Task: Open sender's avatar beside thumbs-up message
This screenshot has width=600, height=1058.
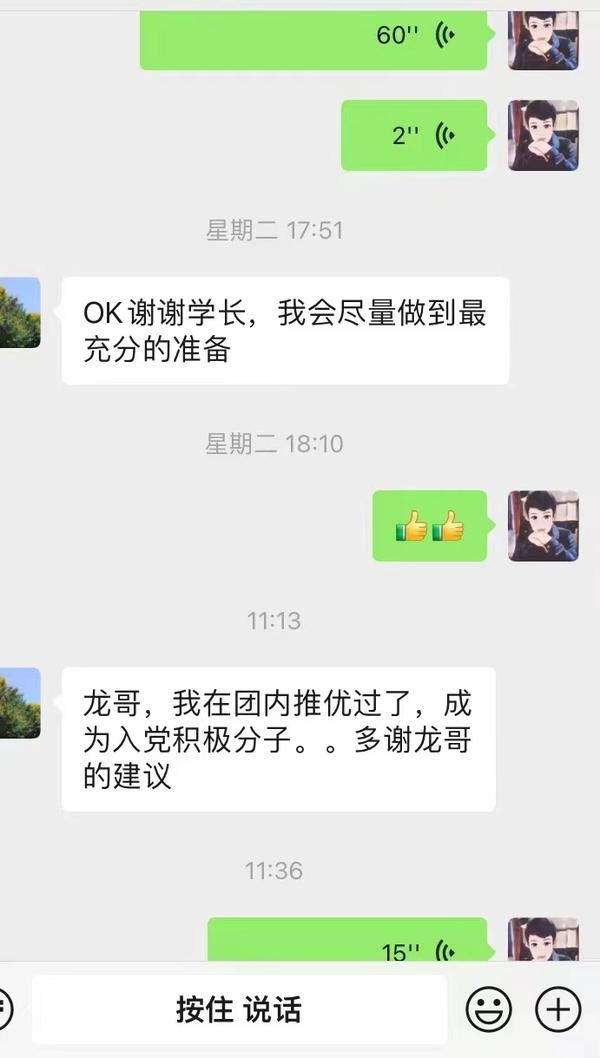Action: tap(543, 526)
